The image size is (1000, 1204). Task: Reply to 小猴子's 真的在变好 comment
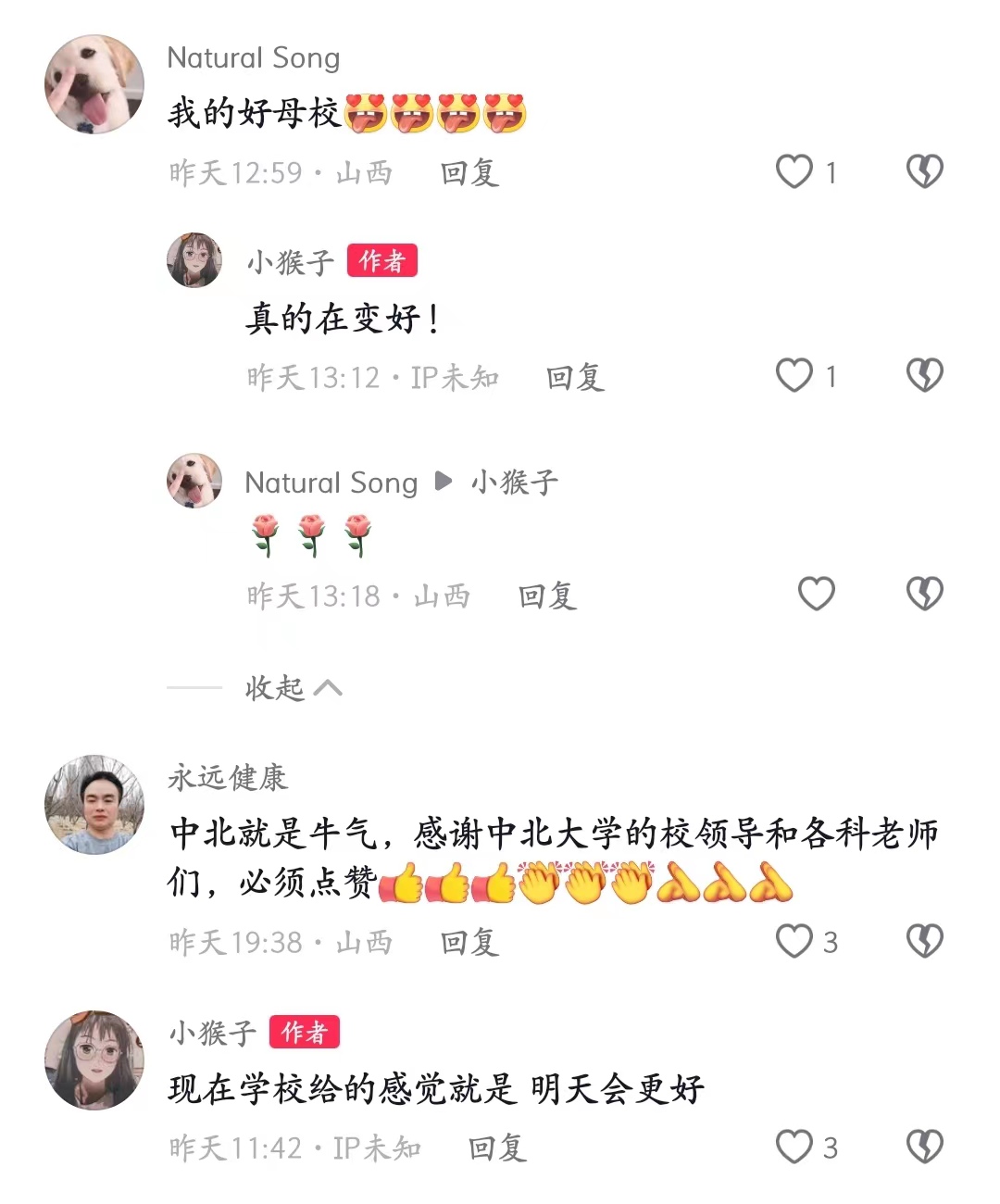coord(575,378)
